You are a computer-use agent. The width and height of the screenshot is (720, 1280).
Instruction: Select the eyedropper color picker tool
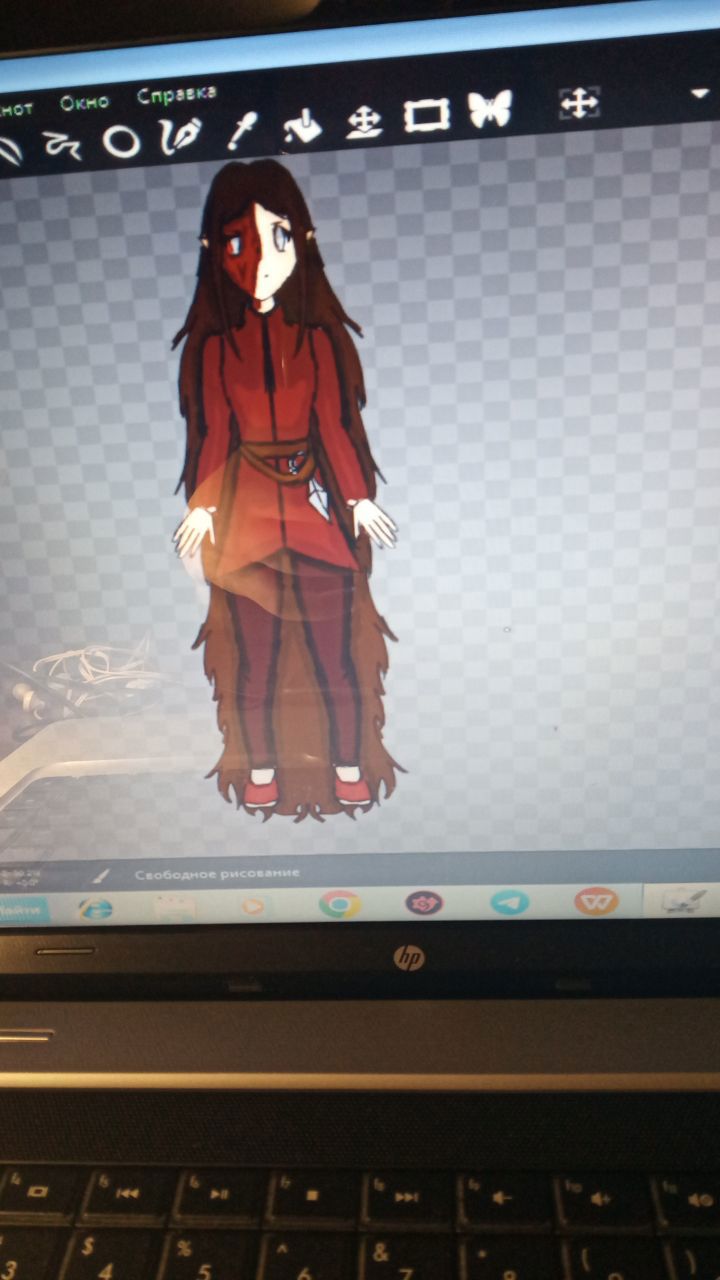point(240,129)
